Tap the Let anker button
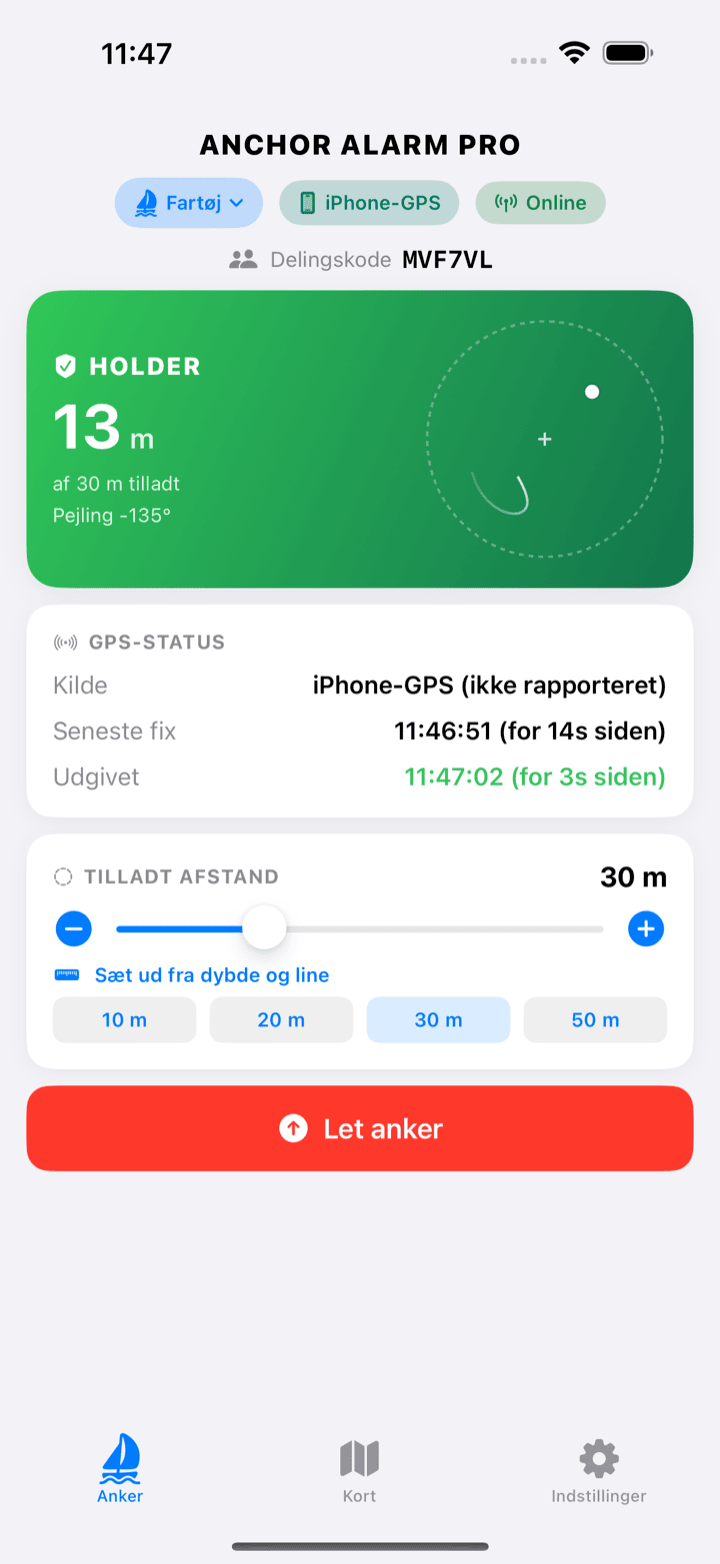This screenshot has width=720, height=1564. coord(360,1129)
